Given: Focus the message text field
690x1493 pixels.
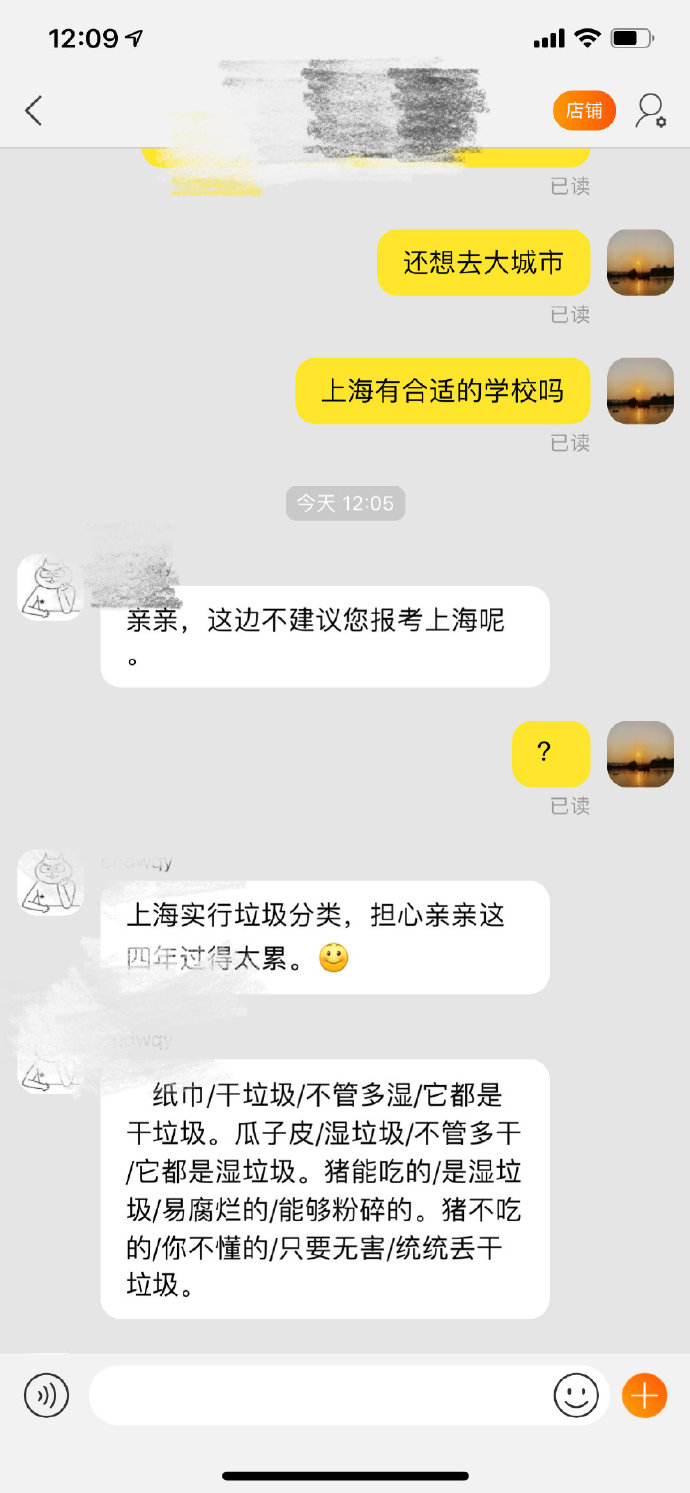Looking at the screenshot, I should [x=320, y=1395].
